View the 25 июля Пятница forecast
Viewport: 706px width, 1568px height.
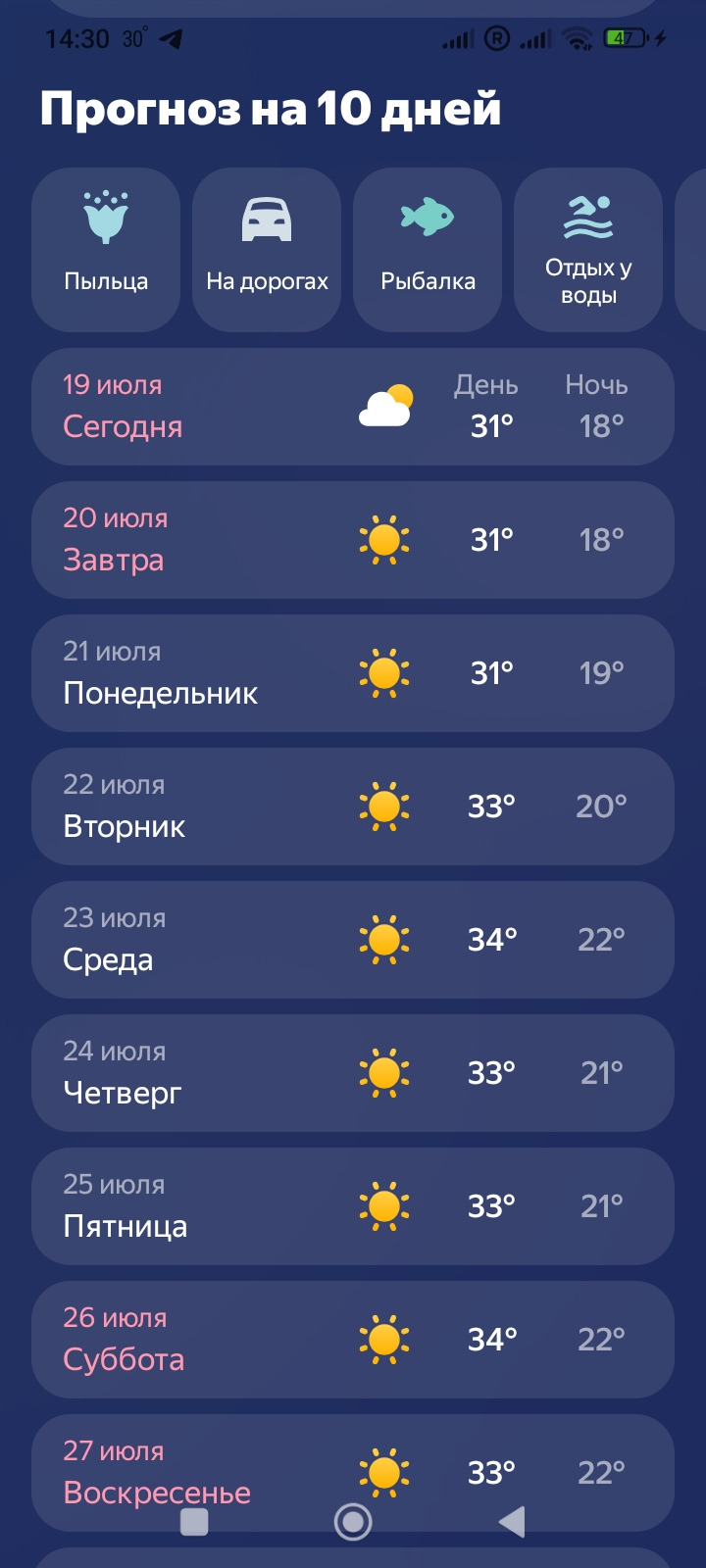click(x=353, y=1206)
